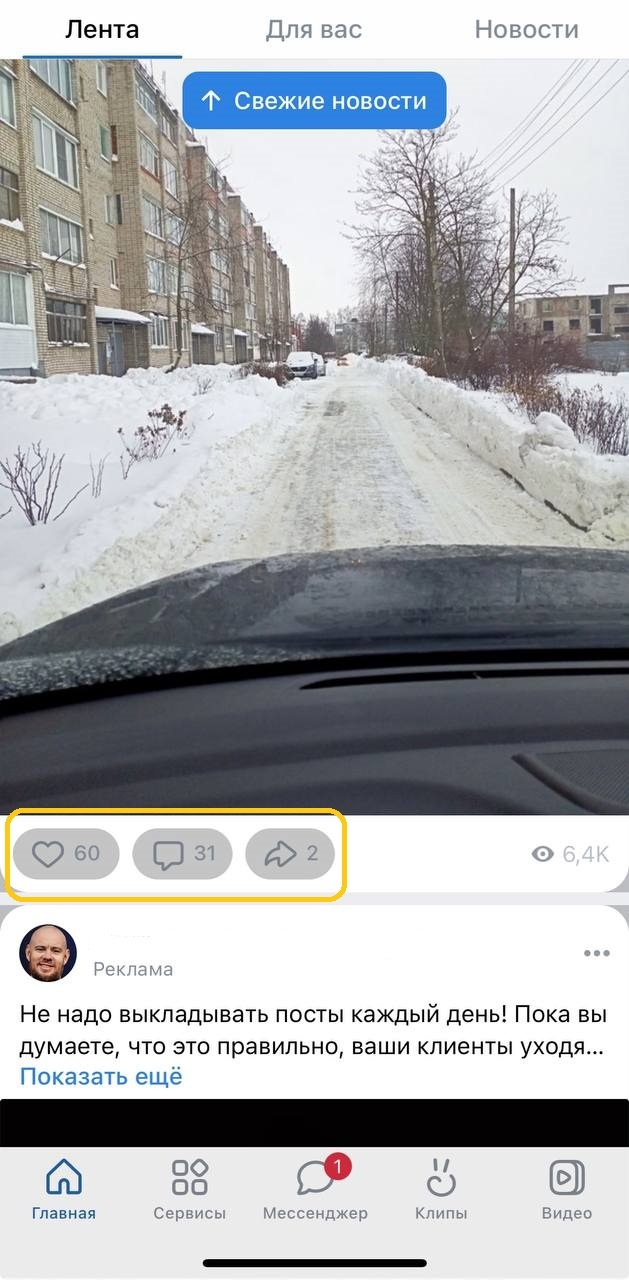Image resolution: width=629 pixels, height=1280 pixels.
Task: Switch to the Лента tab
Action: click(x=102, y=30)
